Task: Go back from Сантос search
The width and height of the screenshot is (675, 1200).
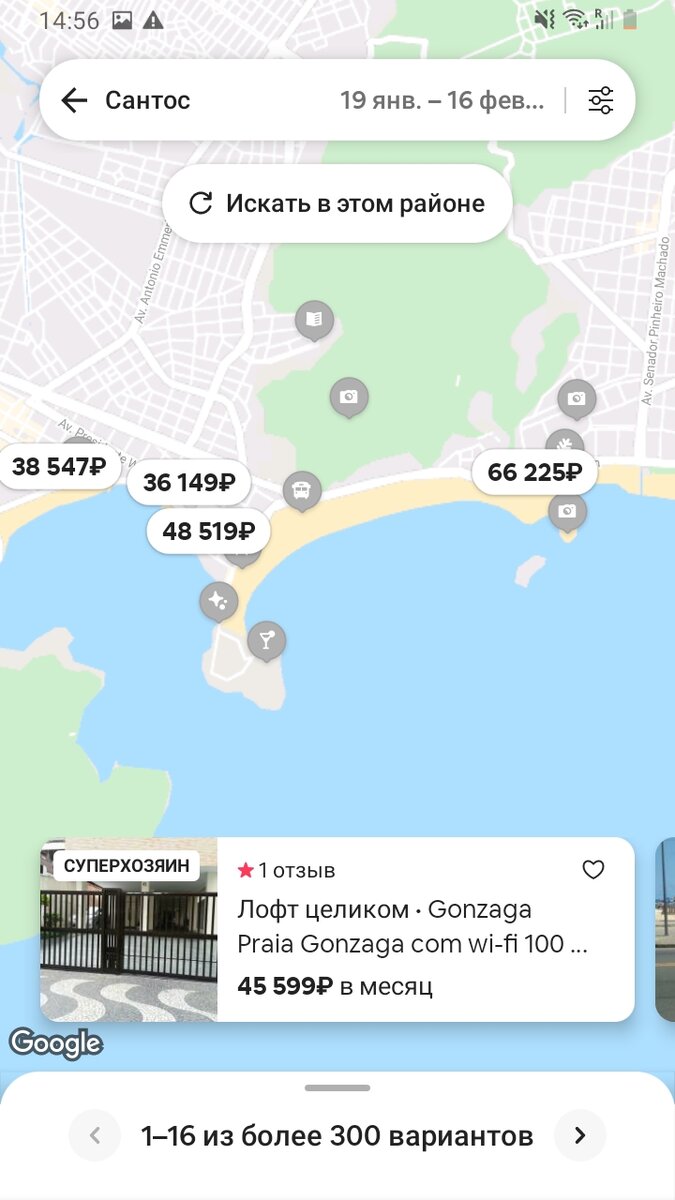Action: (75, 100)
